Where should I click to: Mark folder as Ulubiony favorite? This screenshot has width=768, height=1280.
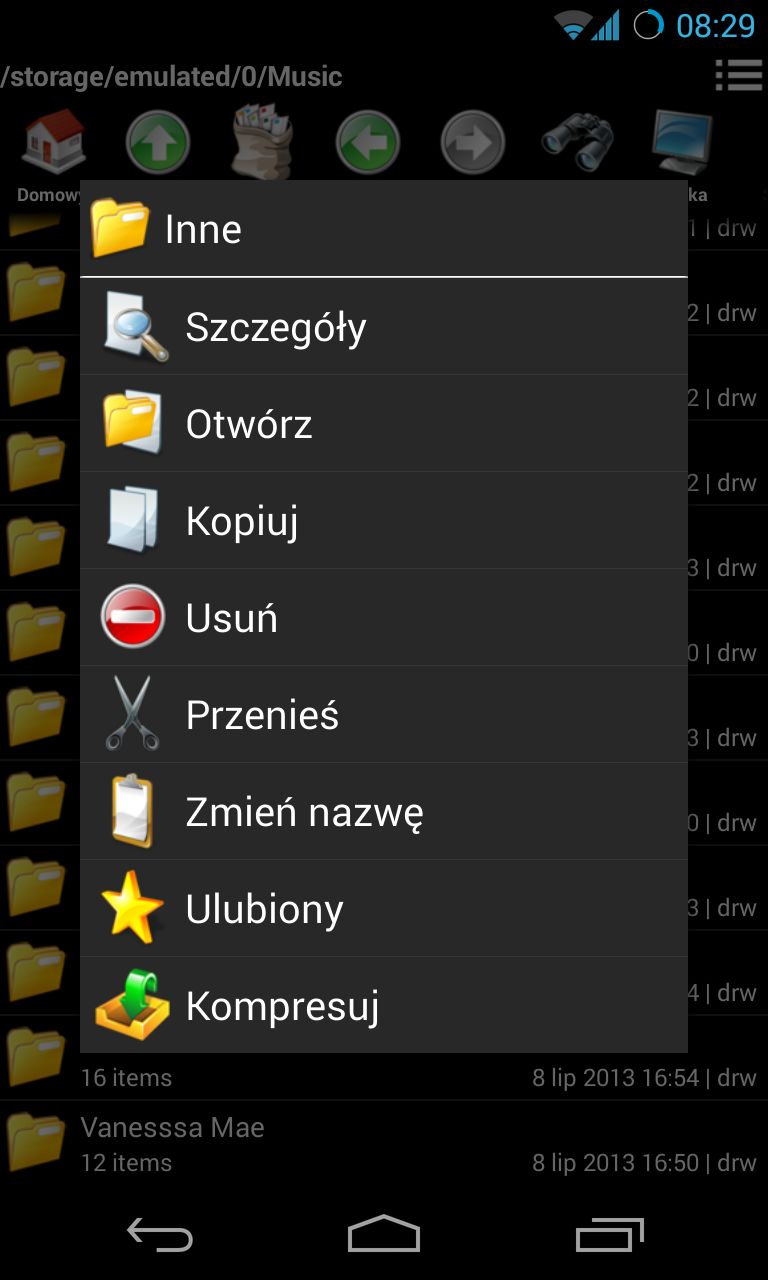(x=383, y=909)
